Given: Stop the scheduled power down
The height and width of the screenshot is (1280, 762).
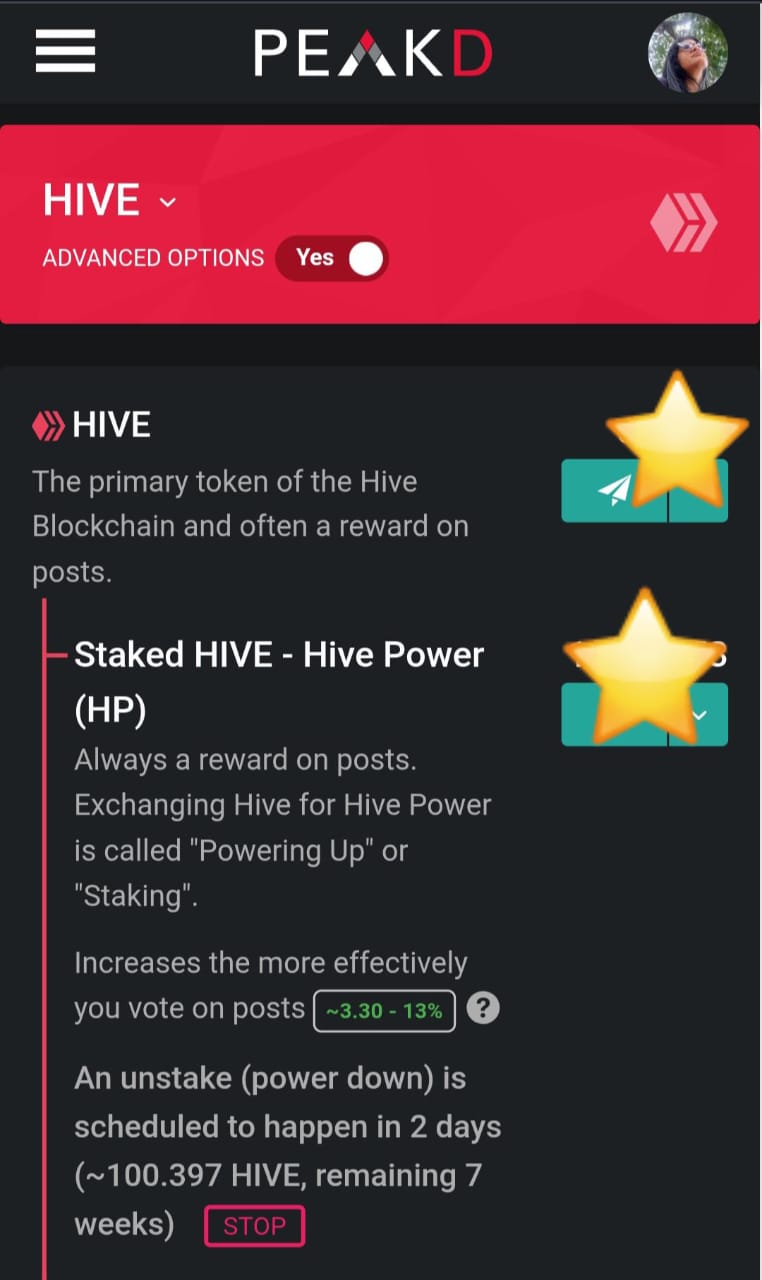Looking at the screenshot, I should (254, 1226).
